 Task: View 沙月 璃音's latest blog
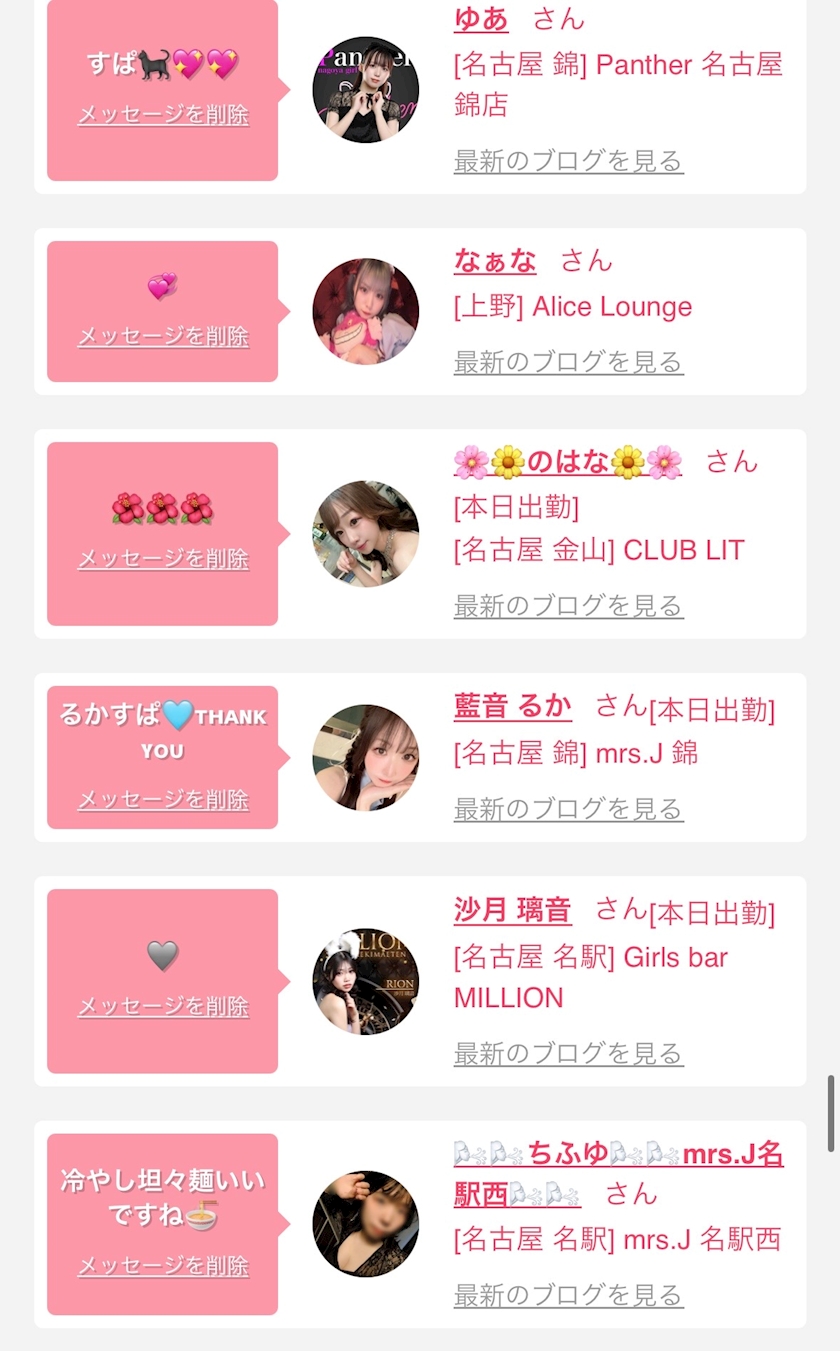(568, 1053)
